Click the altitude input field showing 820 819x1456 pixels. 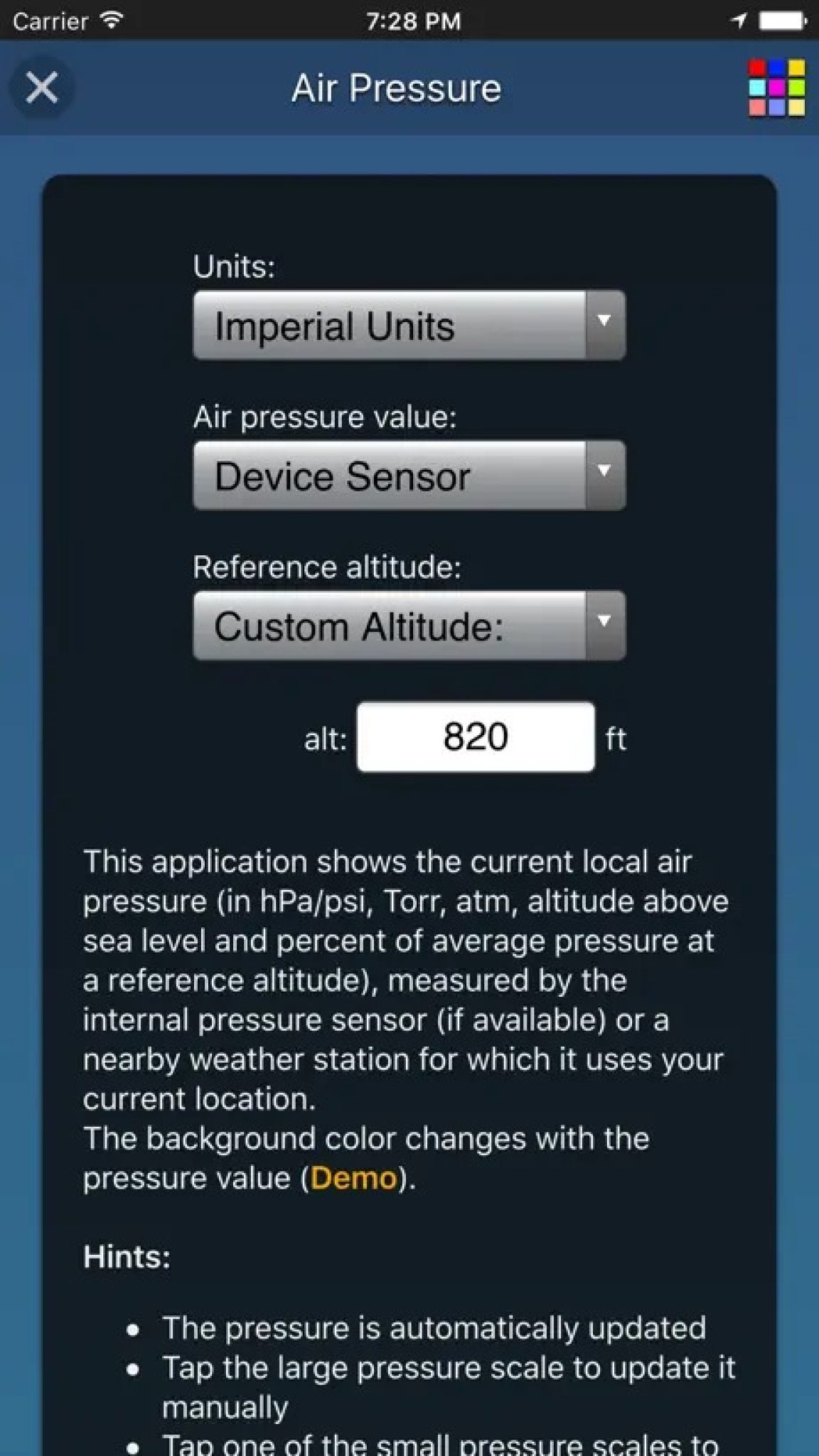pos(476,737)
